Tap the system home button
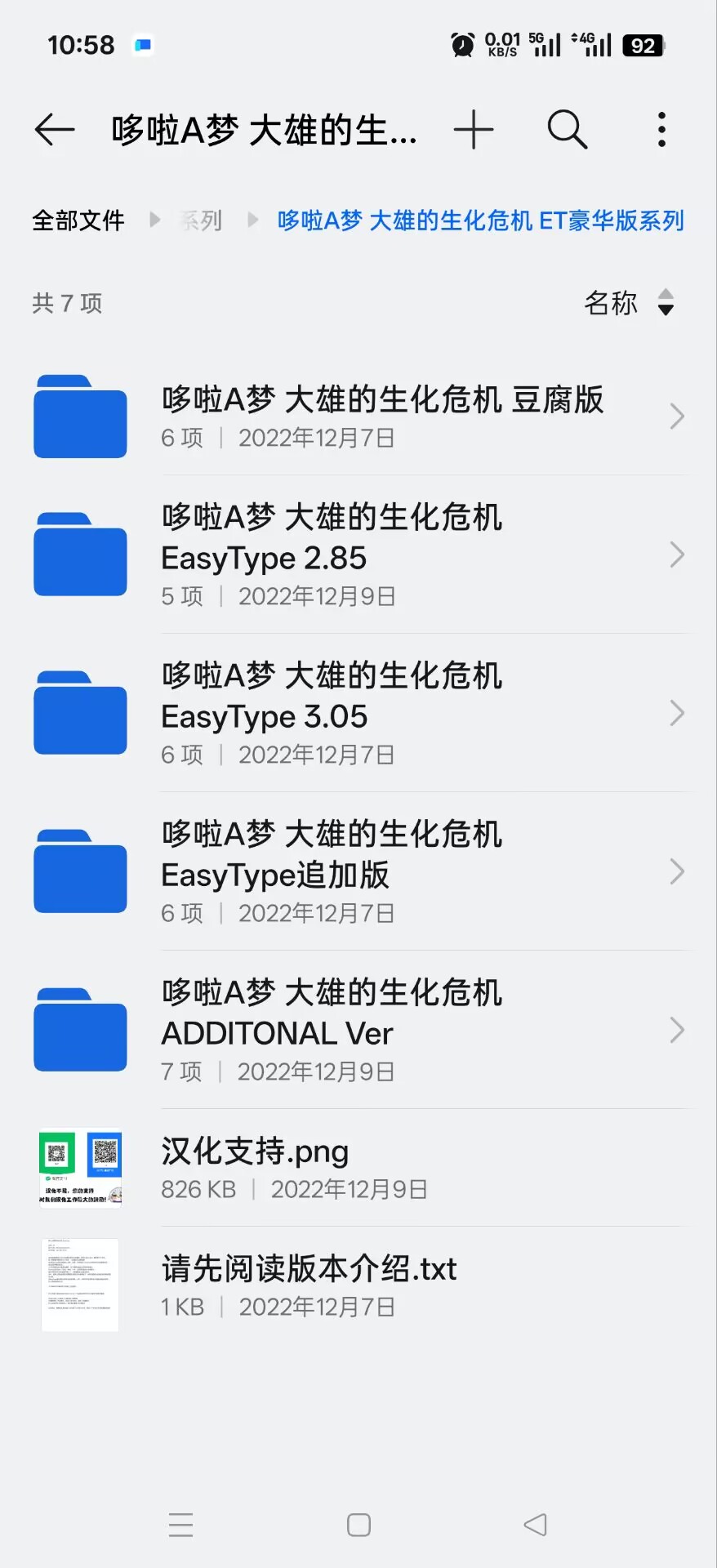The image size is (717, 1568). [358, 1525]
